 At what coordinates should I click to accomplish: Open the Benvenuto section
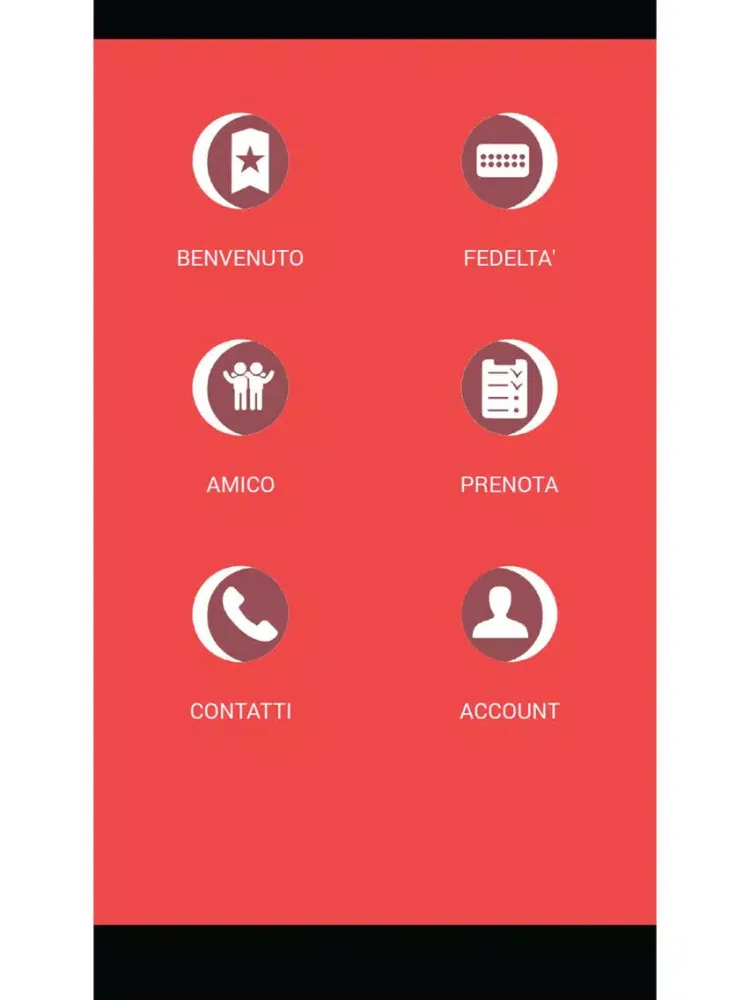click(x=241, y=162)
